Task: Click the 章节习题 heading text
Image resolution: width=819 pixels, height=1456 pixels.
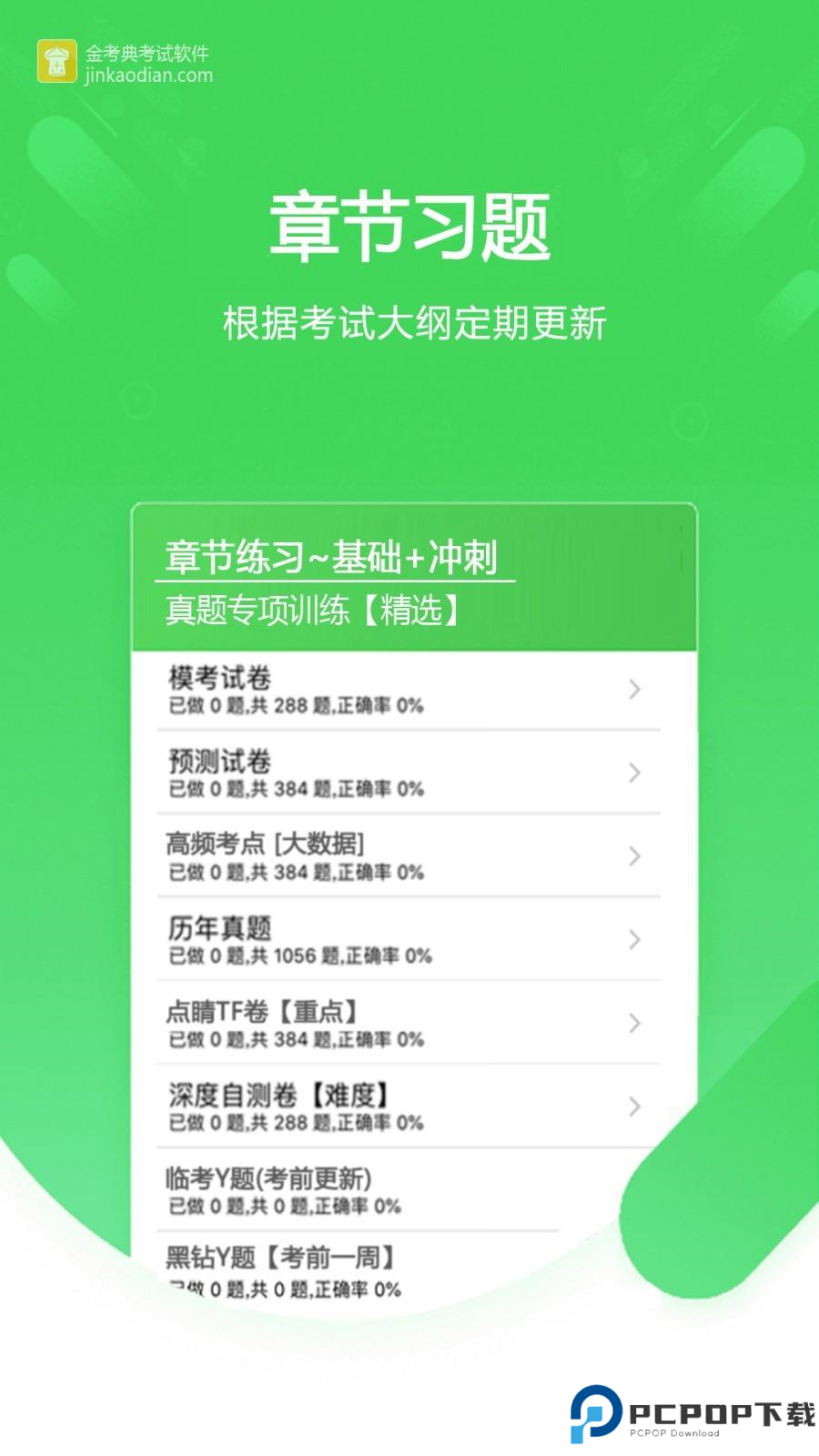Action: coord(409,225)
